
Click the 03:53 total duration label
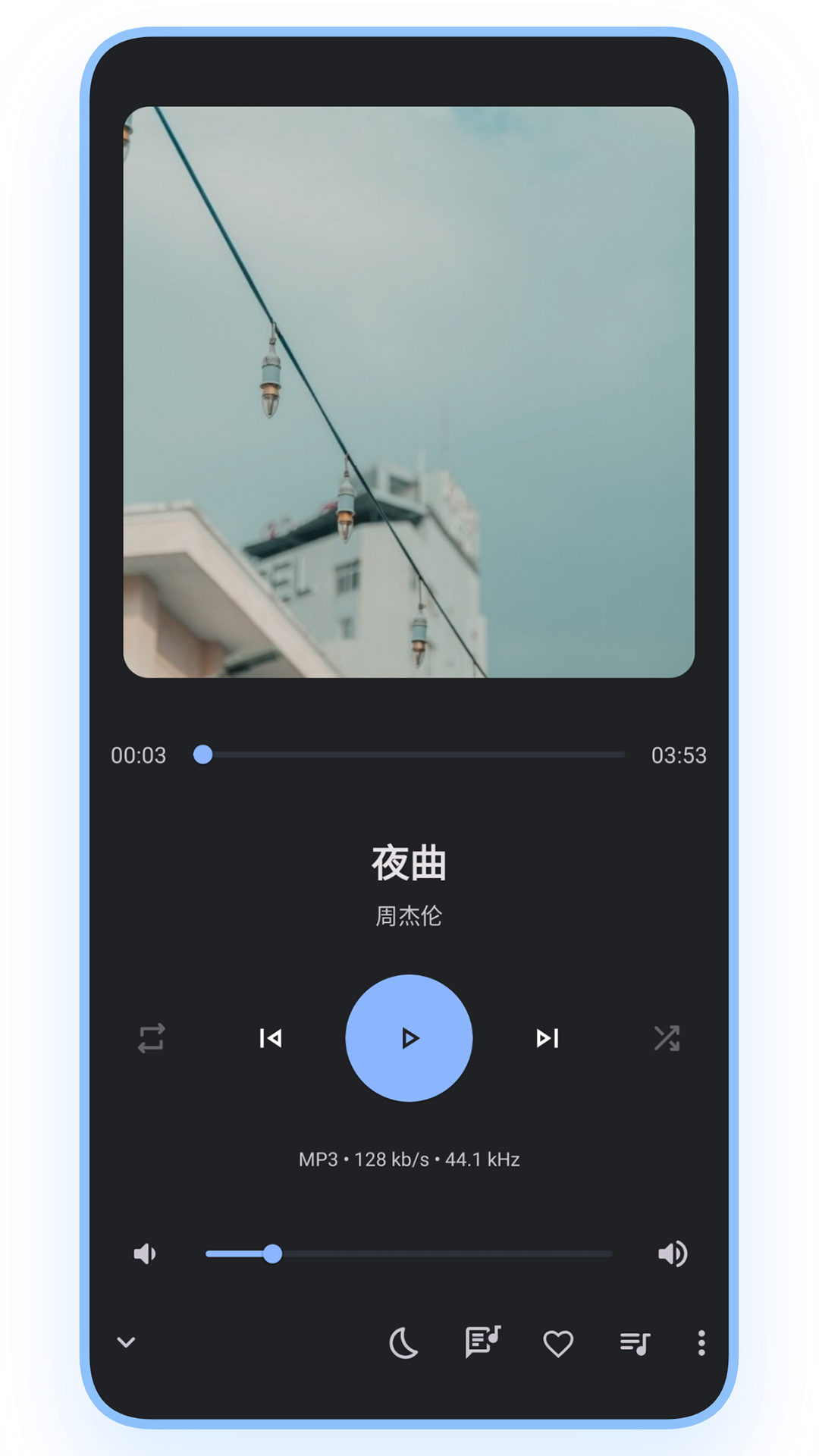click(680, 755)
